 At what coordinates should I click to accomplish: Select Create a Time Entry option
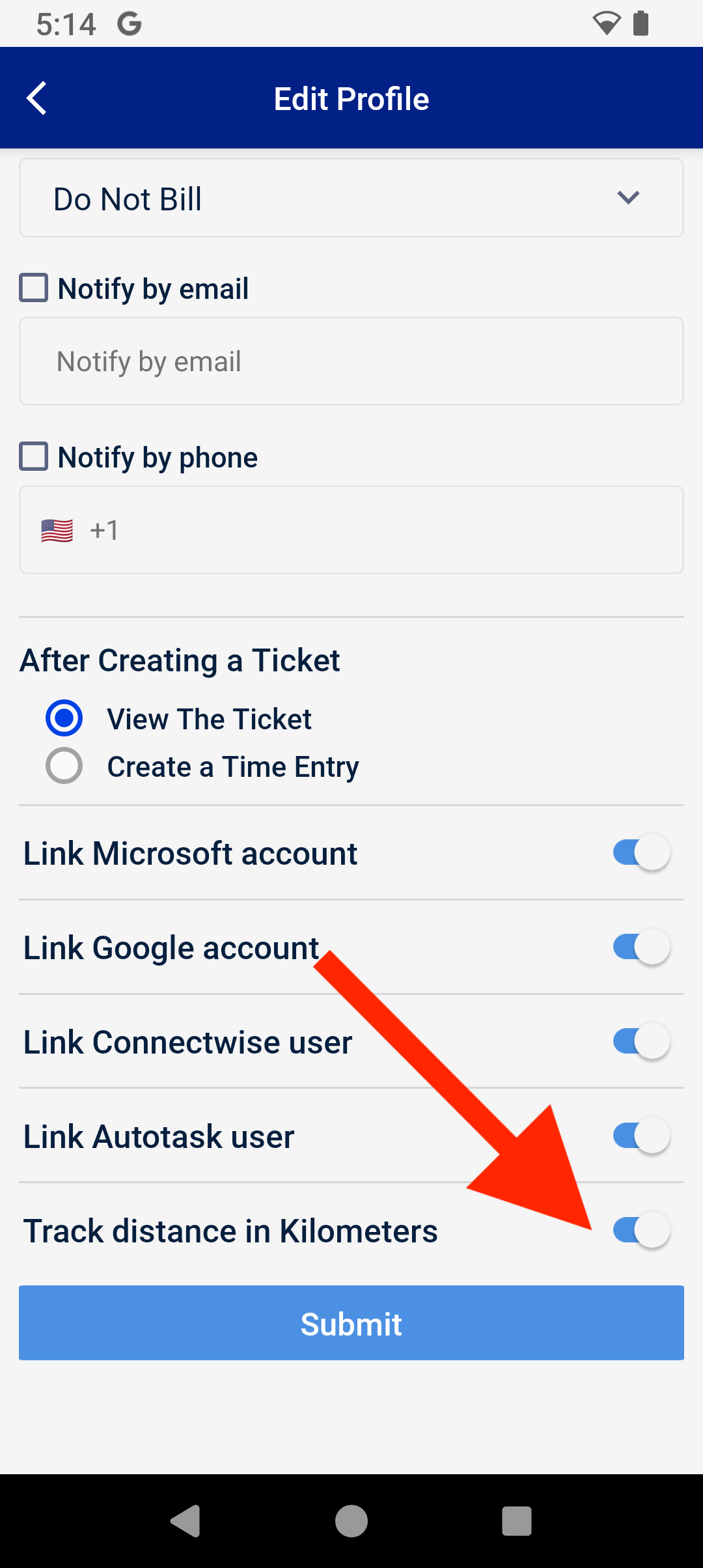(x=64, y=766)
